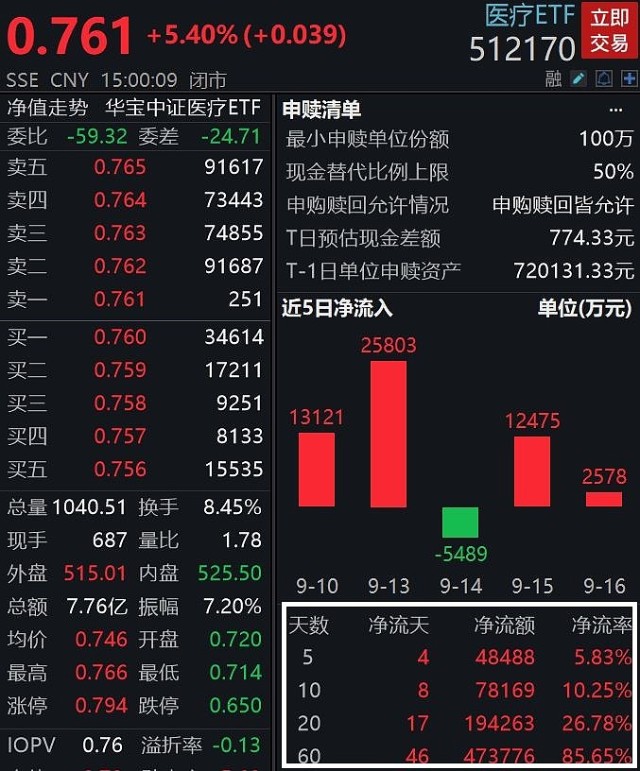Set a price alert with the bell icon
The height and width of the screenshot is (771, 640).
click(x=604, y=79)
